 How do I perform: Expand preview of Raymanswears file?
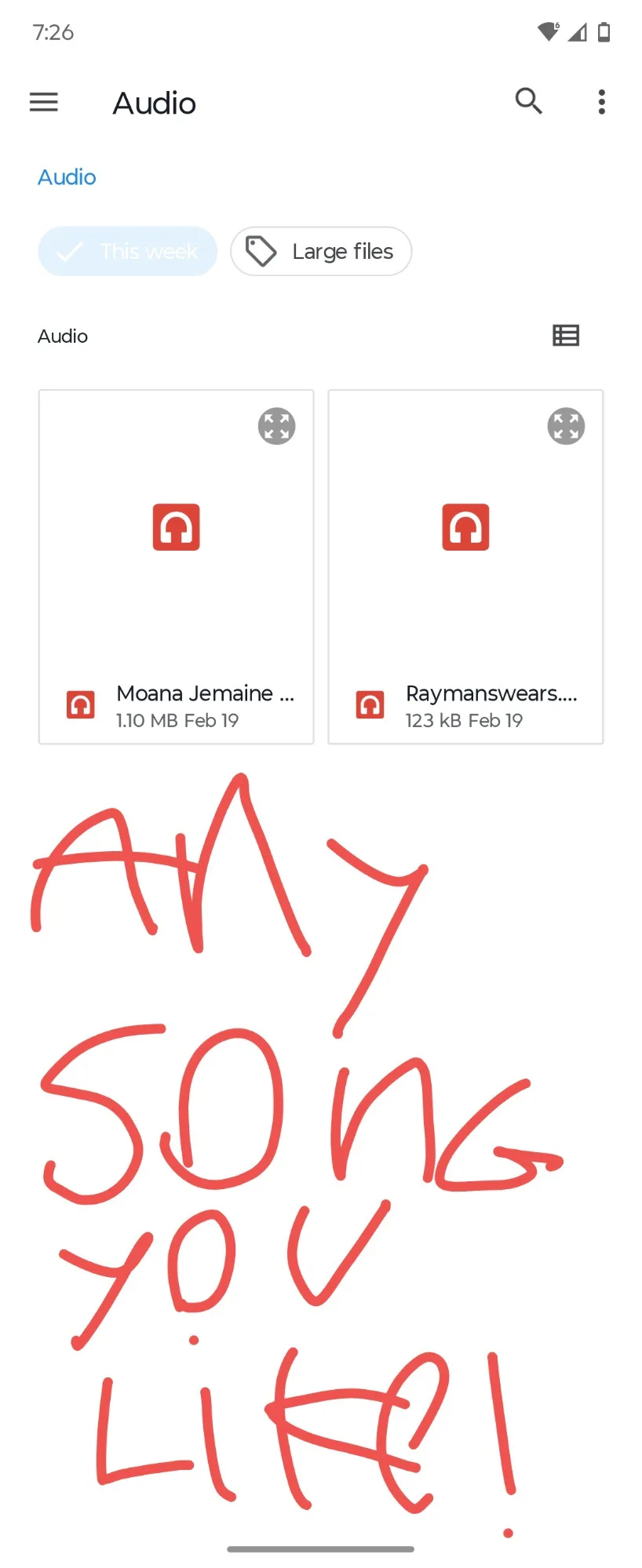566,427
